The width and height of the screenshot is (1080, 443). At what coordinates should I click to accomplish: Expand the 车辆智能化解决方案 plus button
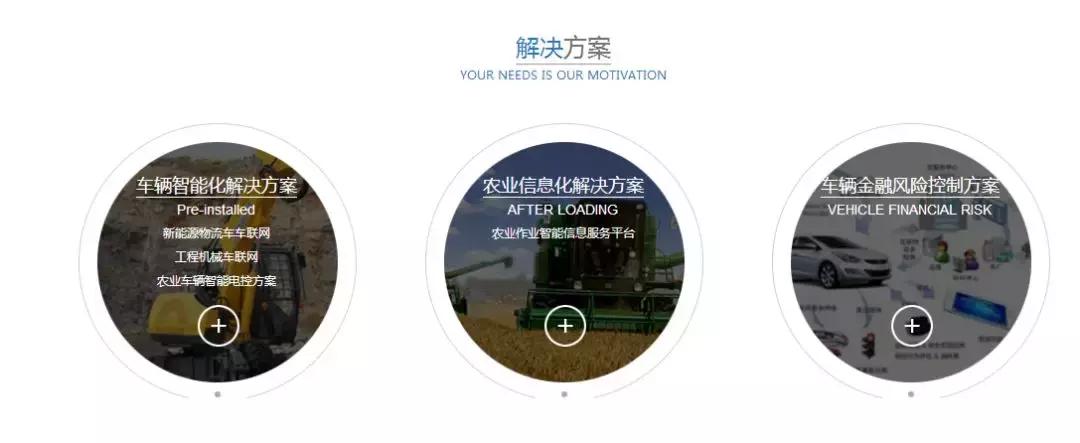point(218,326)
